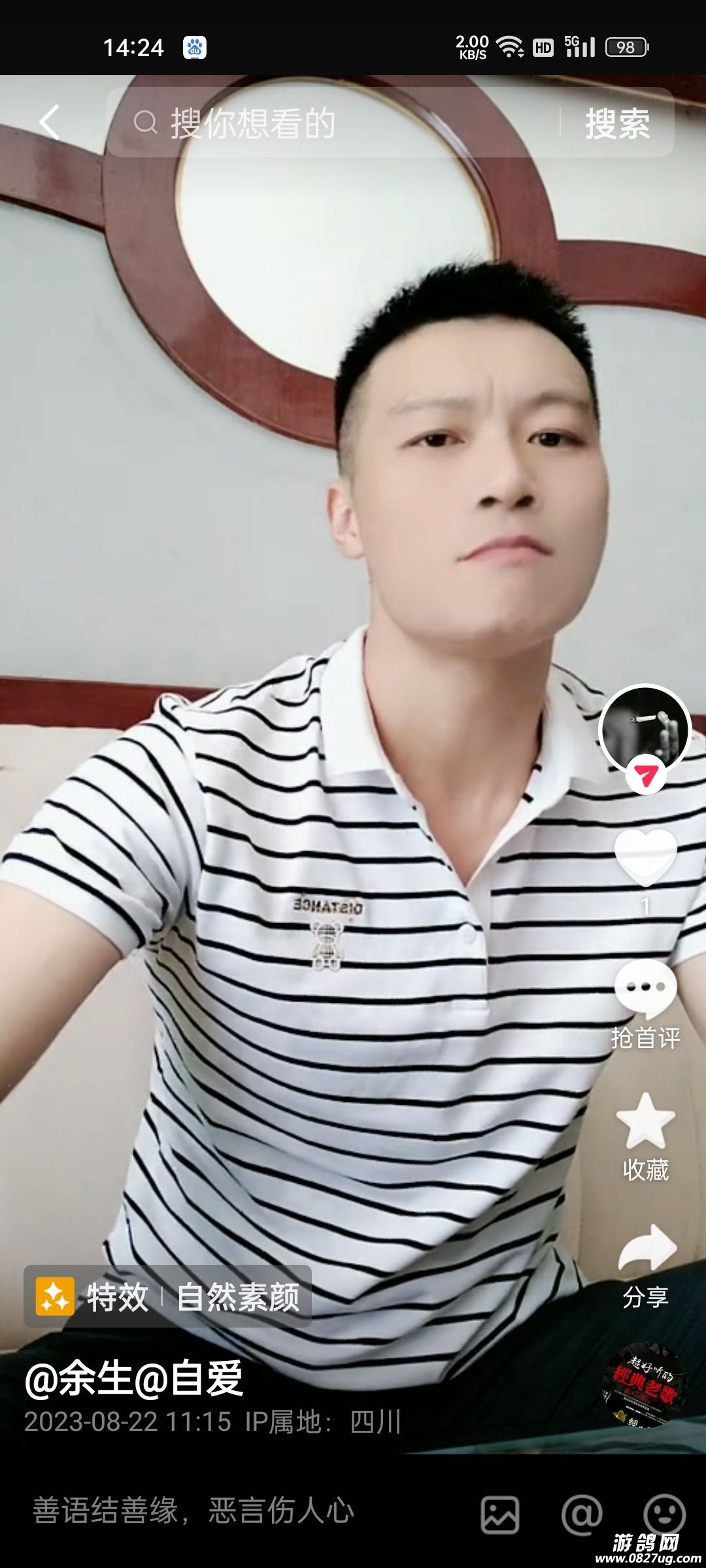Tap the 搜你想看的 search field
The height and width of the screenshot is (1568, 706).
pyautogui.click(x=333, y=123)
